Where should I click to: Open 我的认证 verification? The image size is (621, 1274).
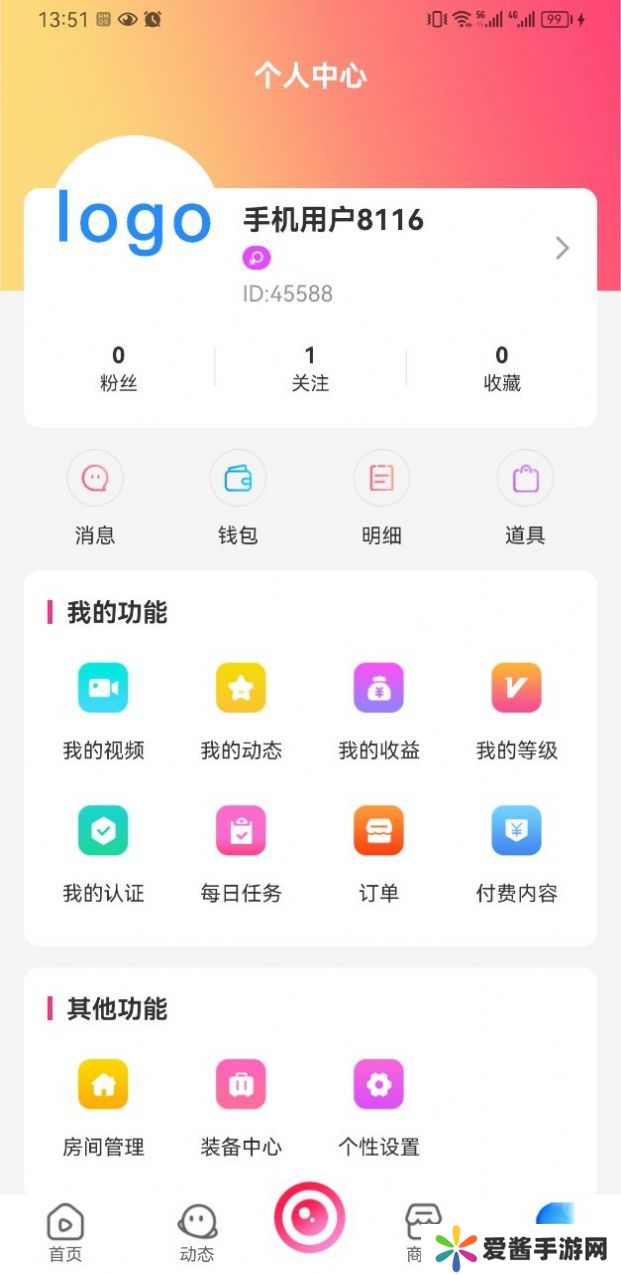click(x=103, y=849)
